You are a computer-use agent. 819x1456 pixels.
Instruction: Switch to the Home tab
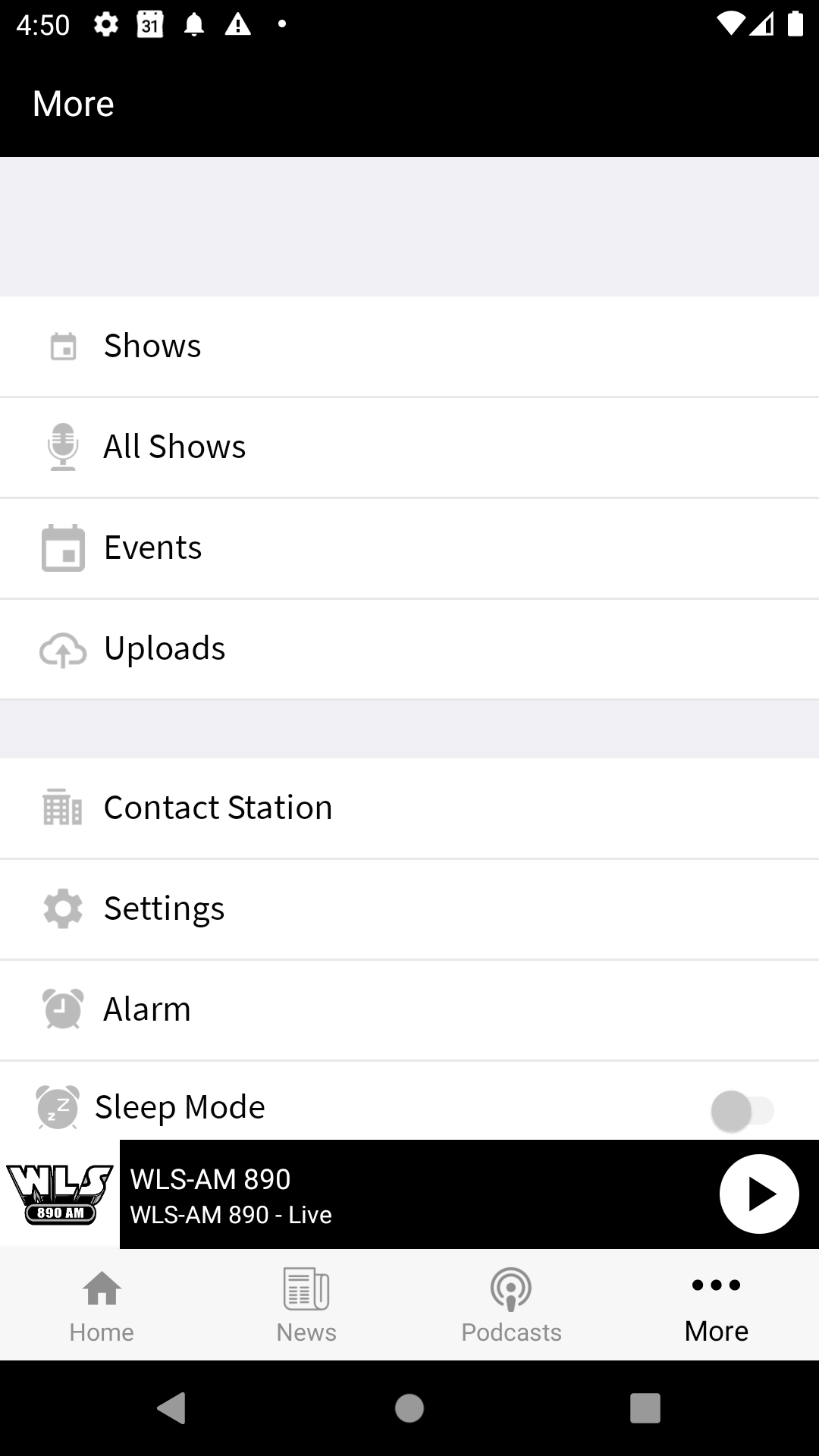(x=102, y=1305)
